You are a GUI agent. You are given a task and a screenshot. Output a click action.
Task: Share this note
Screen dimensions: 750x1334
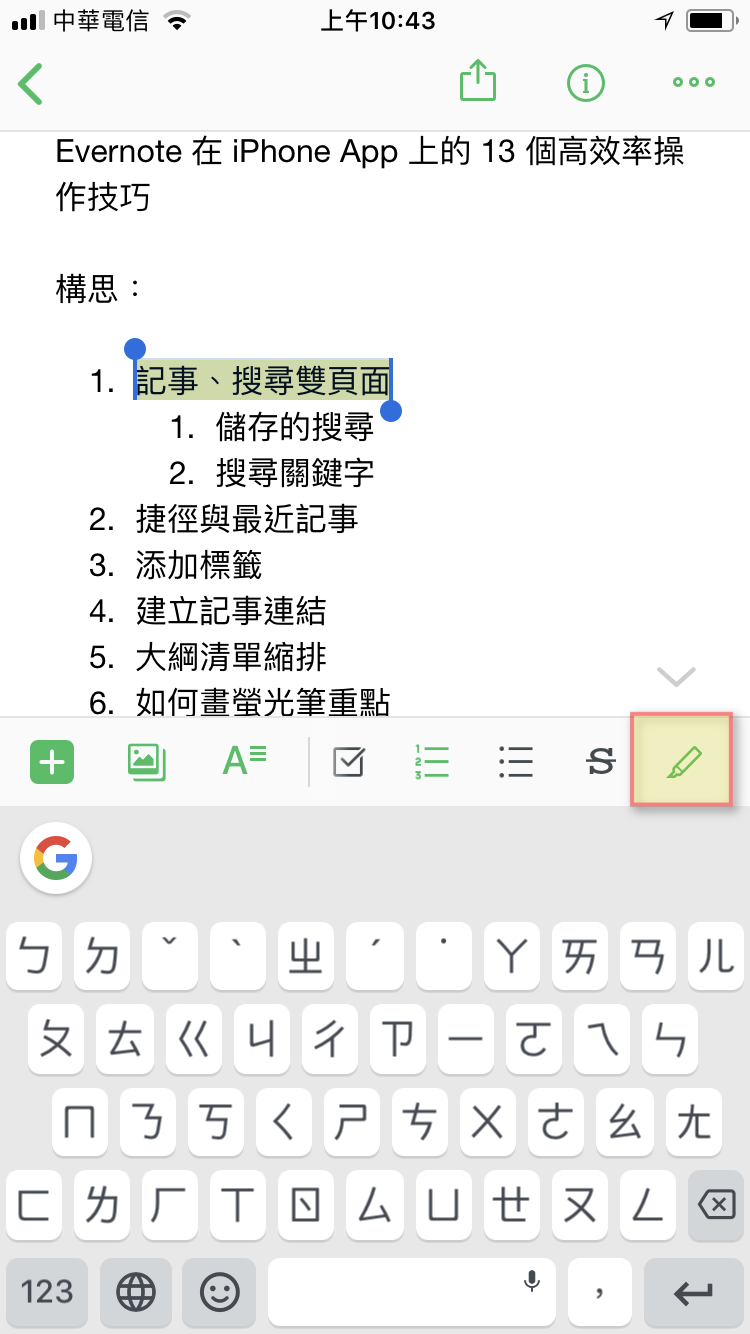point(478,80)
